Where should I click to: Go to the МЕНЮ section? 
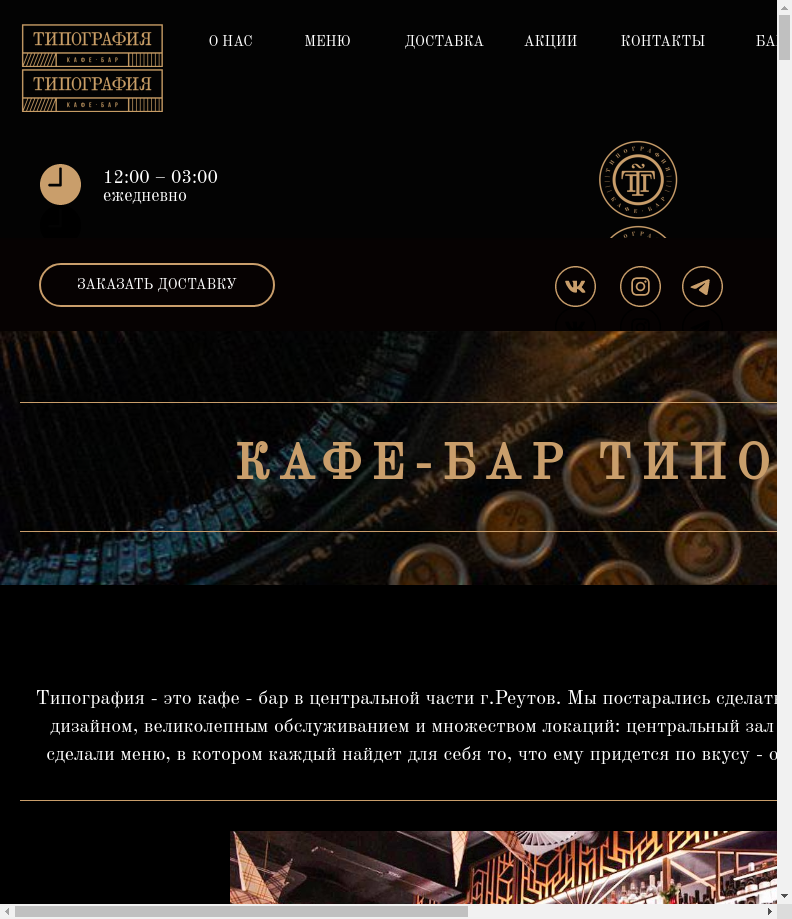tap(327, 41)
